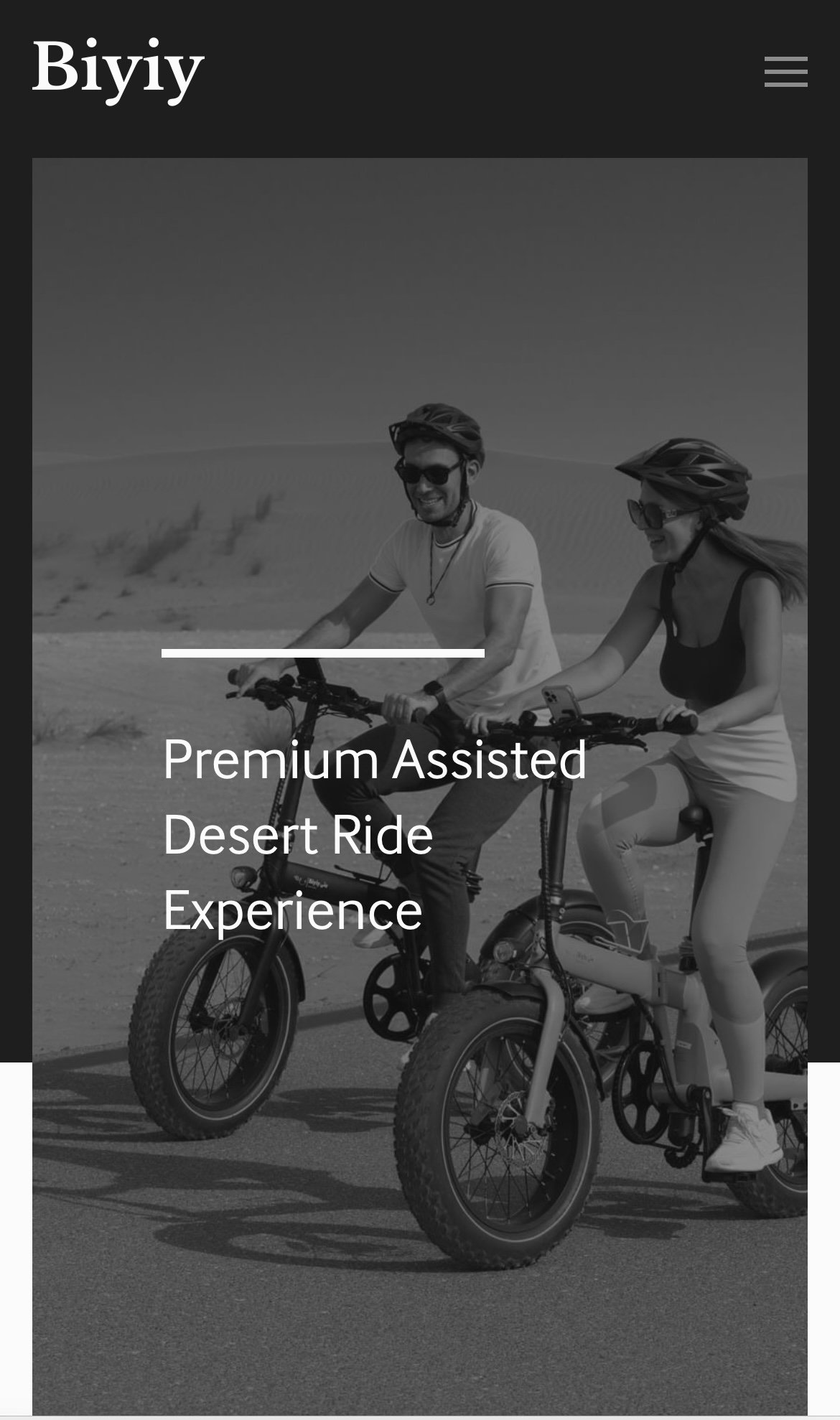Go to the Biyiy home page
The height and width of the screenshot is (1420, 840).
(118, 70)
